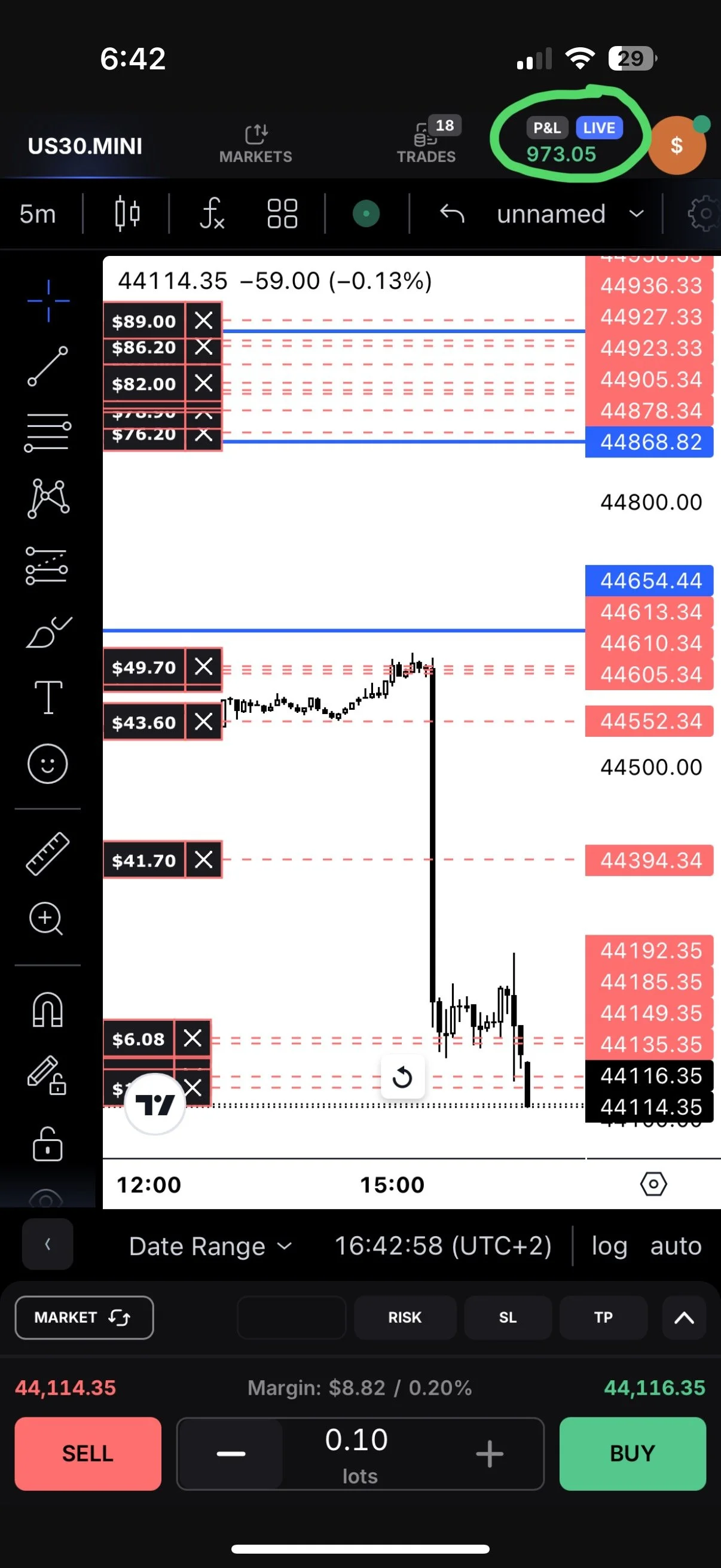The image size is (721, 1568).
Task: Toggle the log price scale
Action: tap(609, 1247)
